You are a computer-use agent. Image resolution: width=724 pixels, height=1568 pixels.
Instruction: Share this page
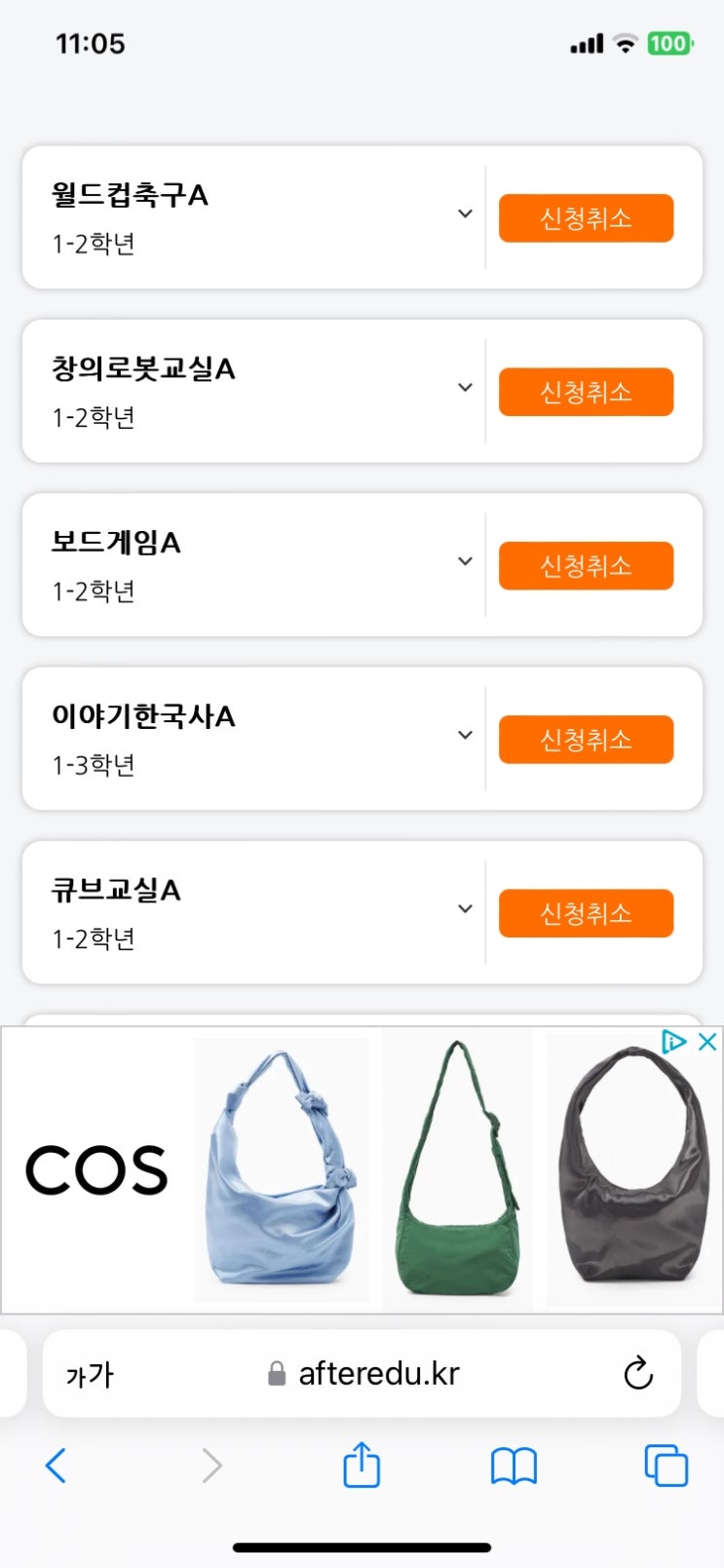point(362,1465)
